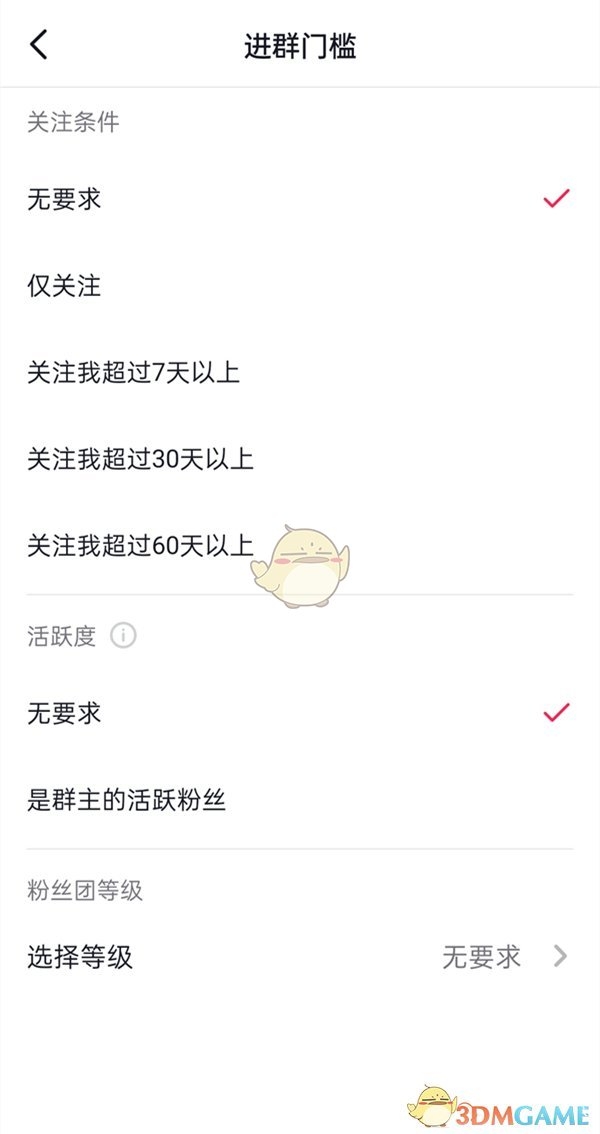Viewport: 600px width, 1134px height.
Task: Go back from 进群门槛 page
Action: coord(39,45)
